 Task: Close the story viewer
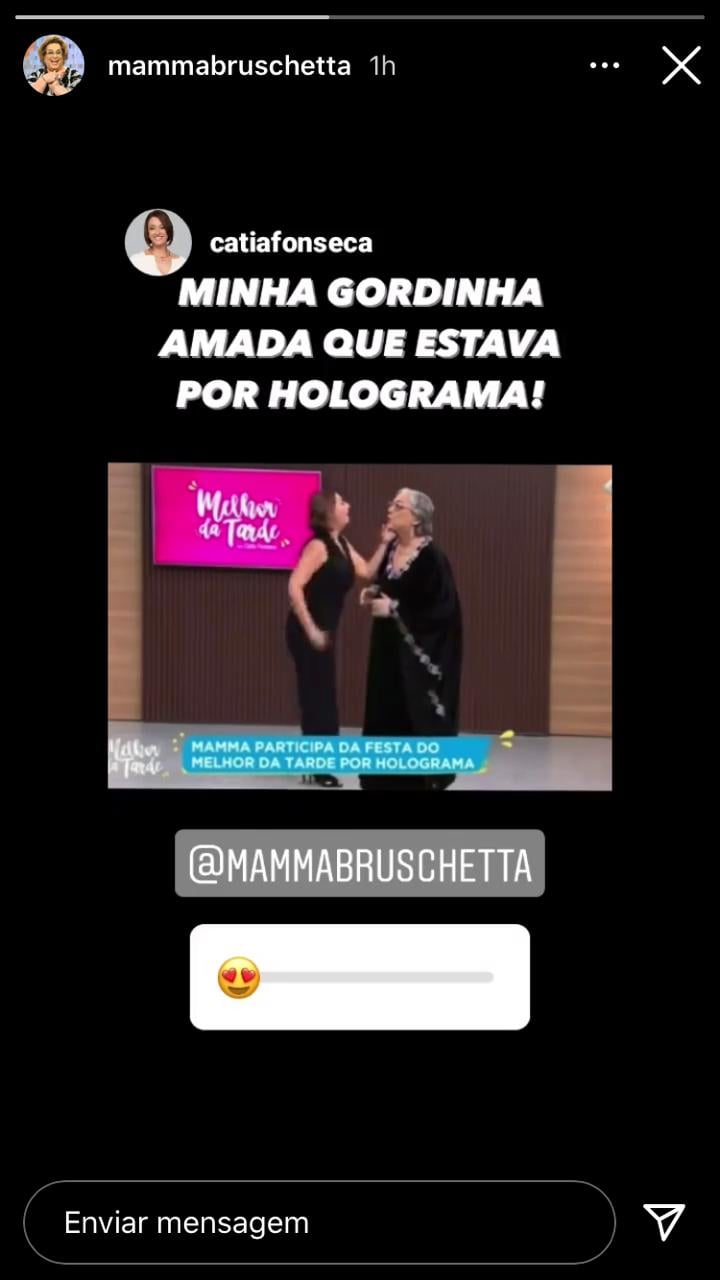pos(681,66)
